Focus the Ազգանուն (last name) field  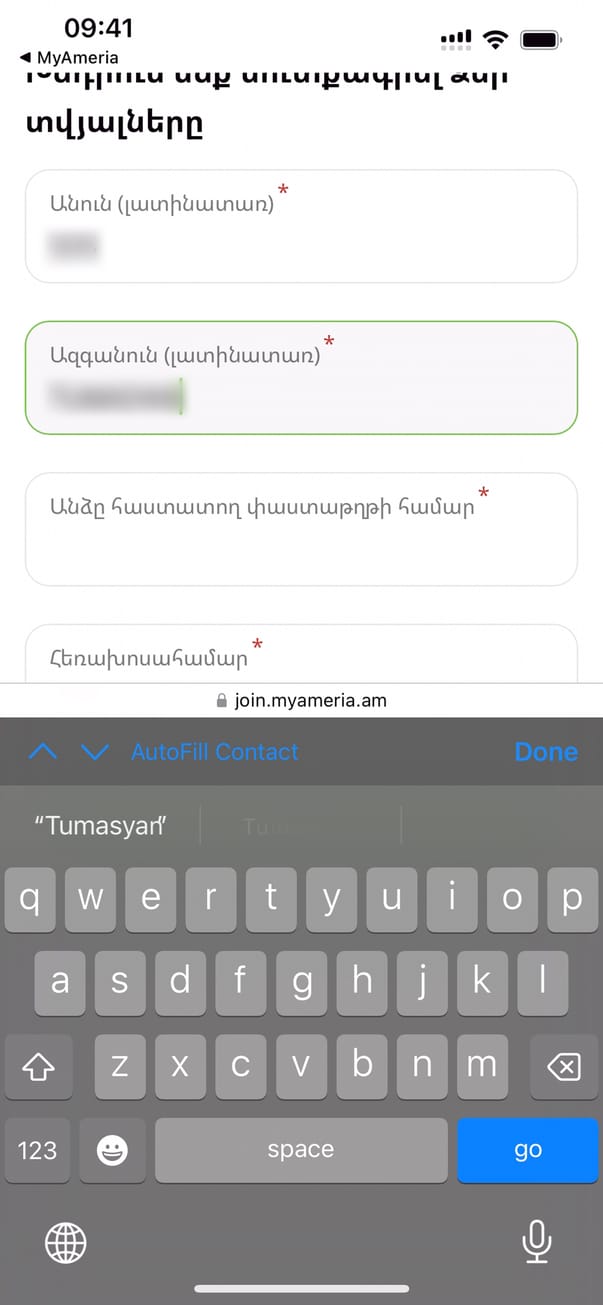click(301, 378)
